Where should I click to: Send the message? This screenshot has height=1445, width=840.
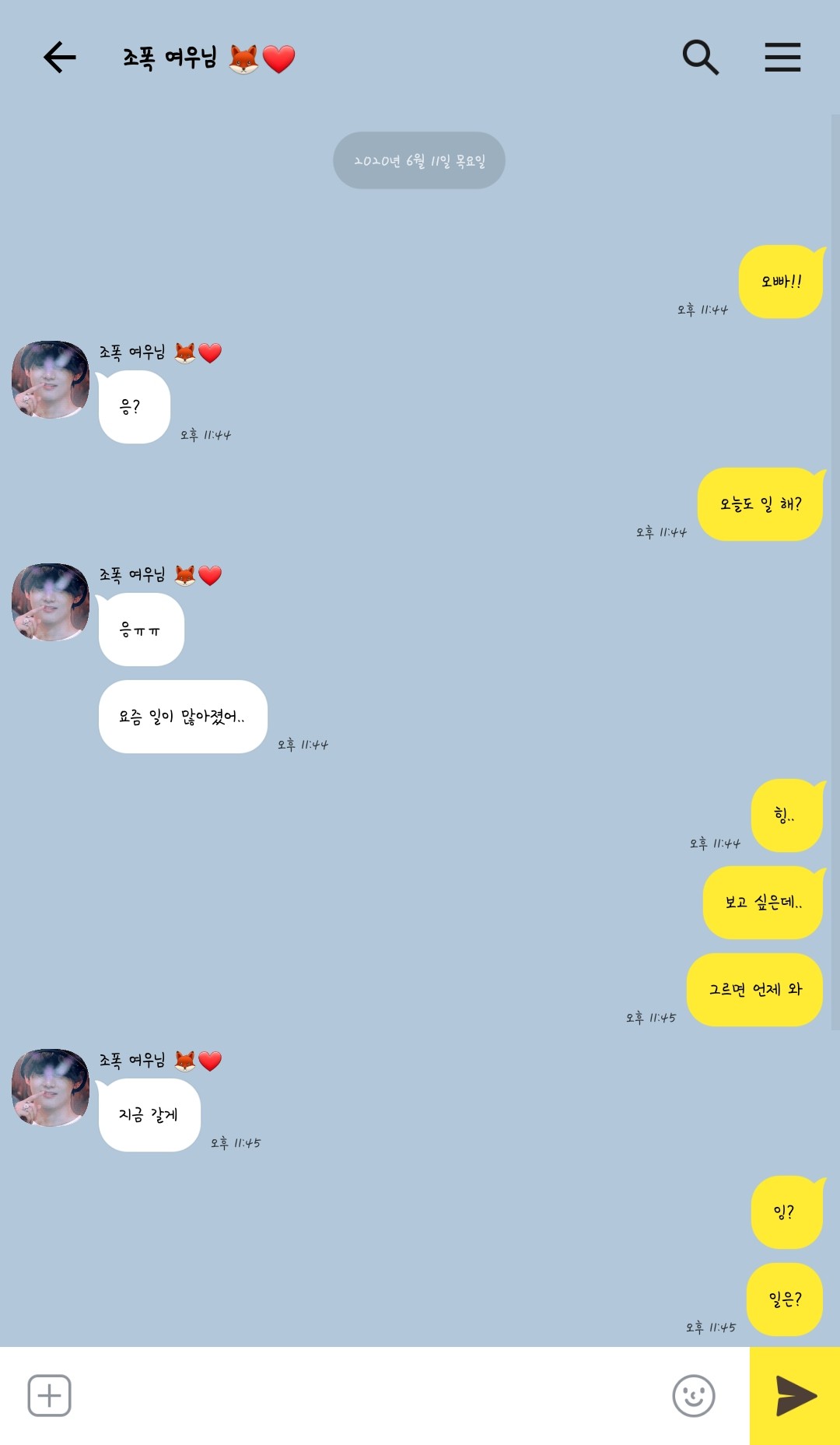(x=795, y=1396)
